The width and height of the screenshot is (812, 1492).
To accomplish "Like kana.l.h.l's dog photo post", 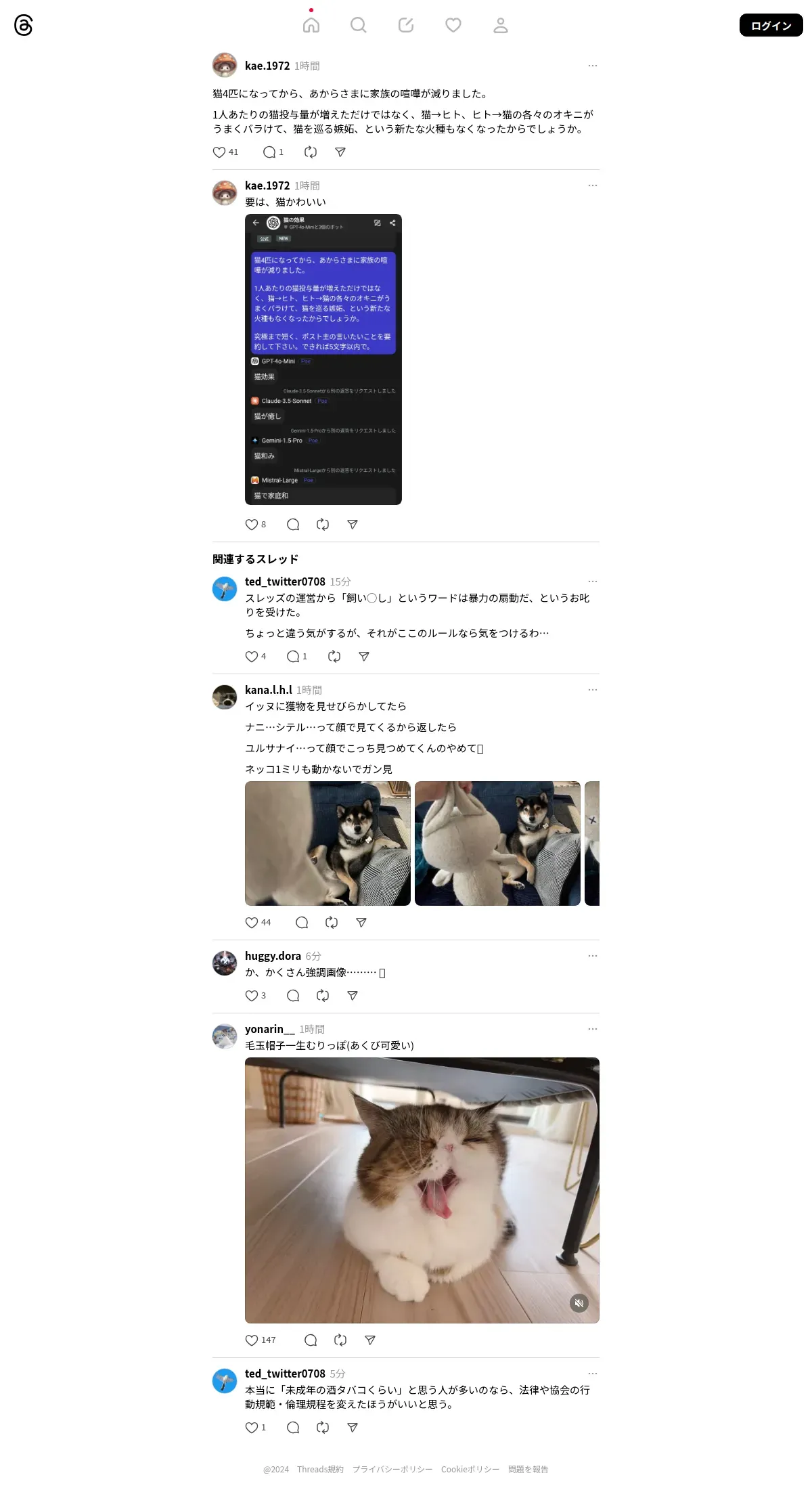I will coord(252,923).
